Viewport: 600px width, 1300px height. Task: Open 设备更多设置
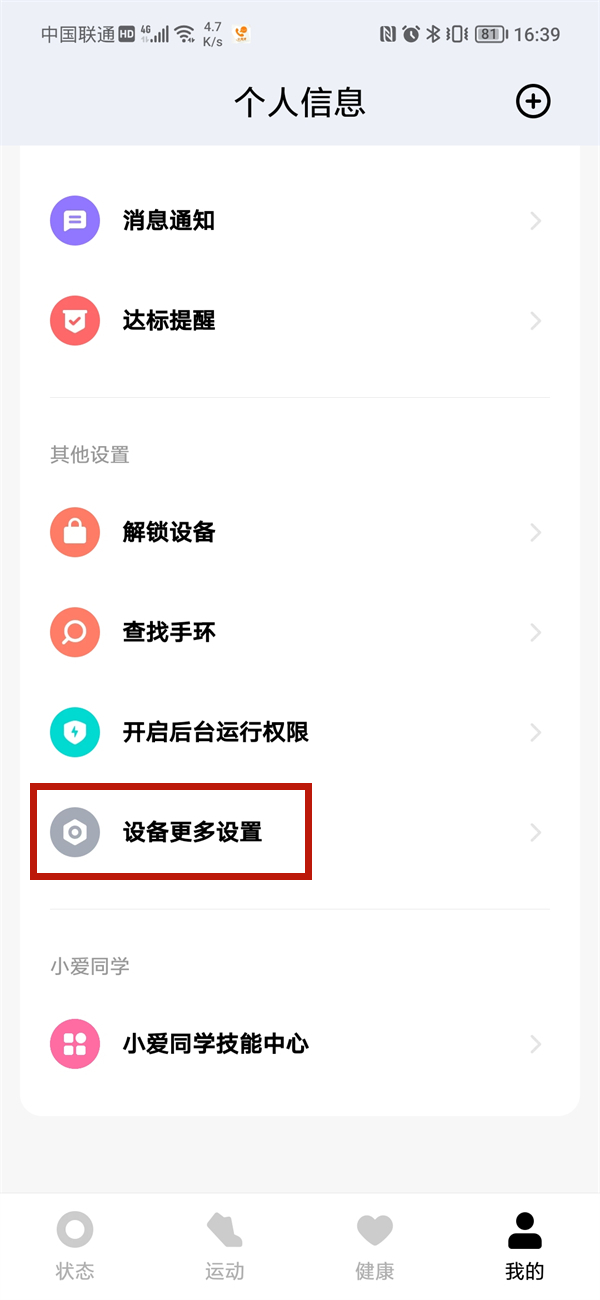[298, 832]
